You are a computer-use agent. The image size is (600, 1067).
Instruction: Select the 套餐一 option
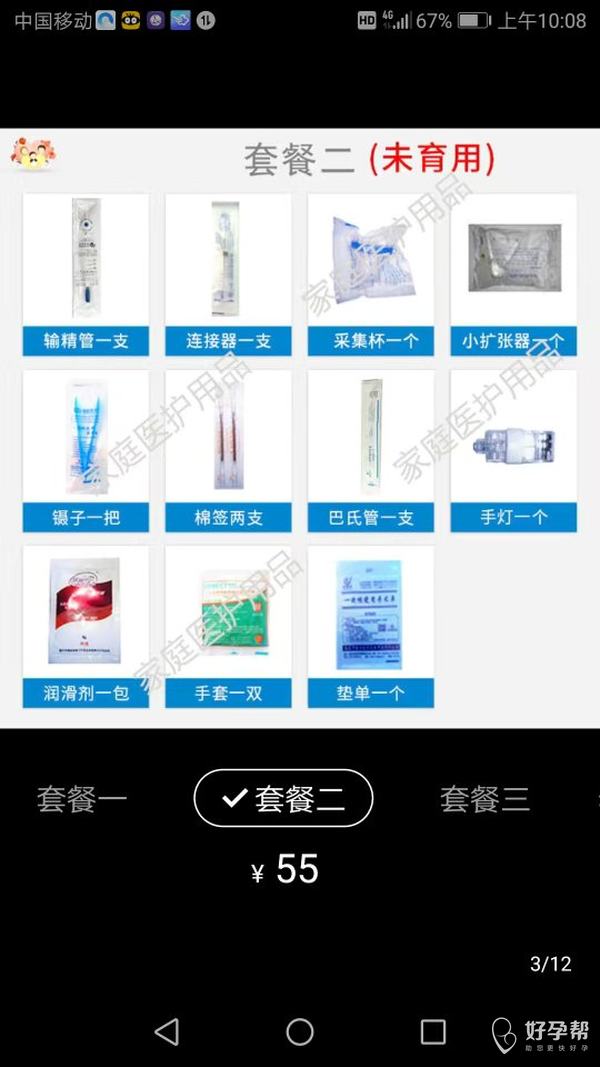coord(82,799)
